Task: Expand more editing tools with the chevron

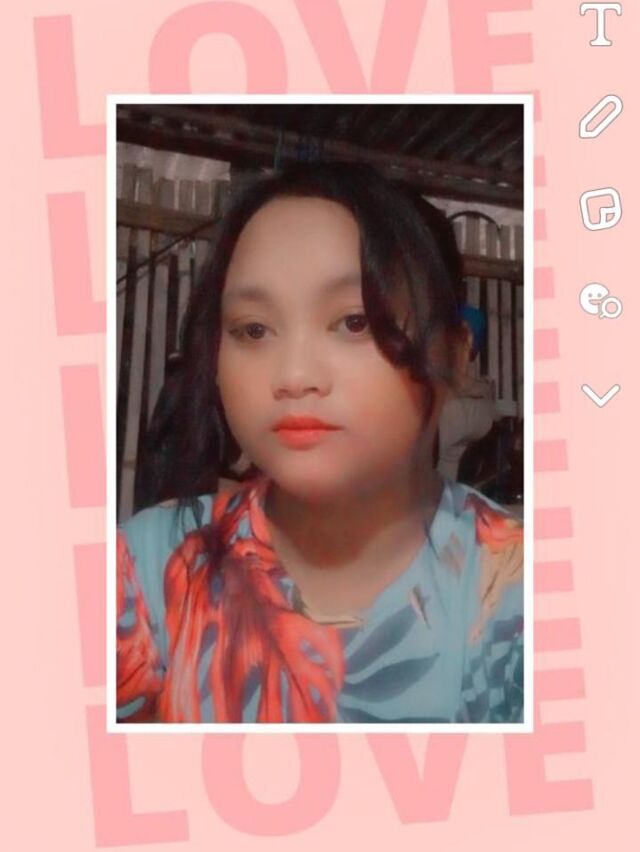Action: click(x=600, y=394)
